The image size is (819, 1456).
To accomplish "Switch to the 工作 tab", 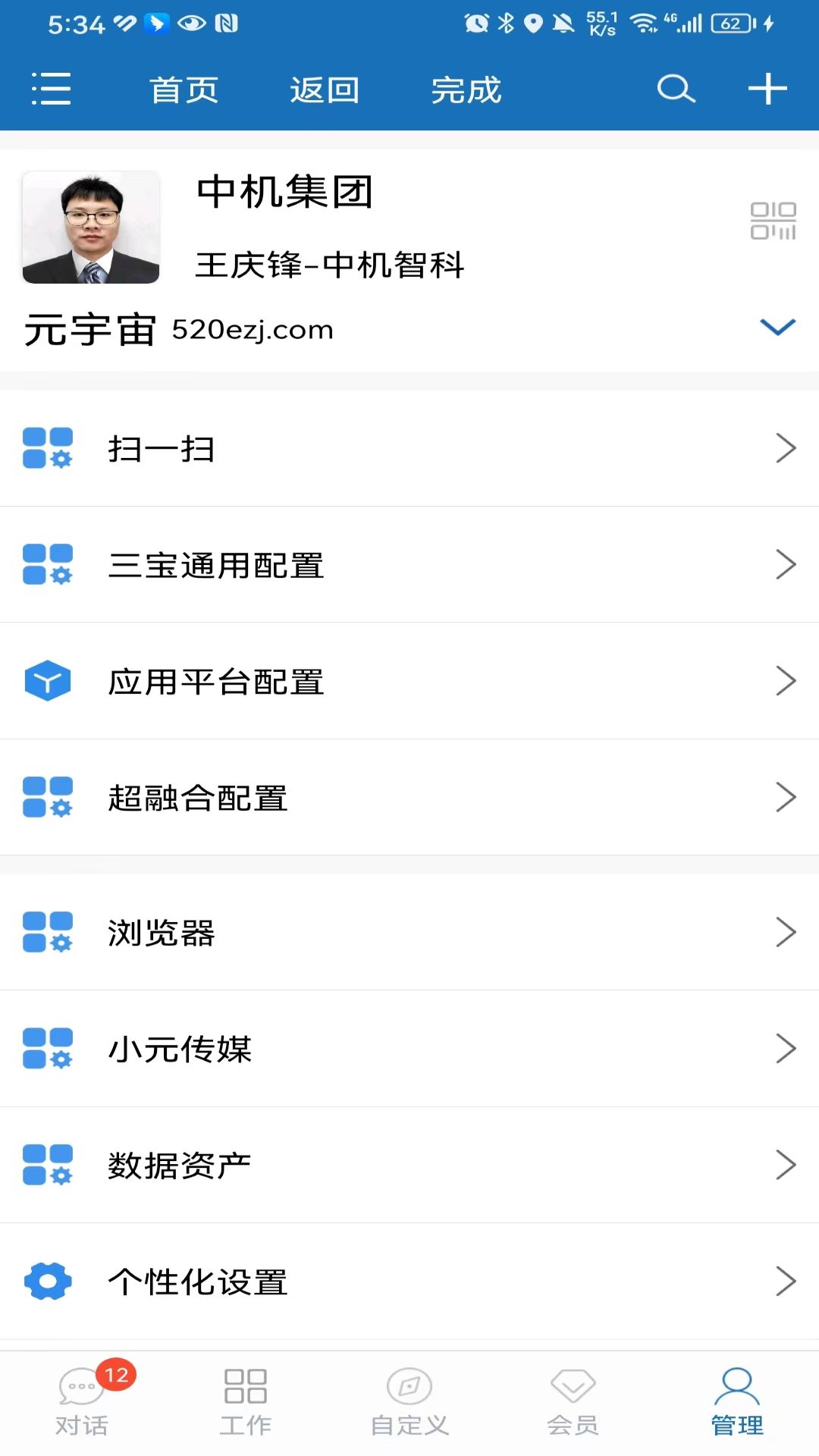I will pos(246,1403).
